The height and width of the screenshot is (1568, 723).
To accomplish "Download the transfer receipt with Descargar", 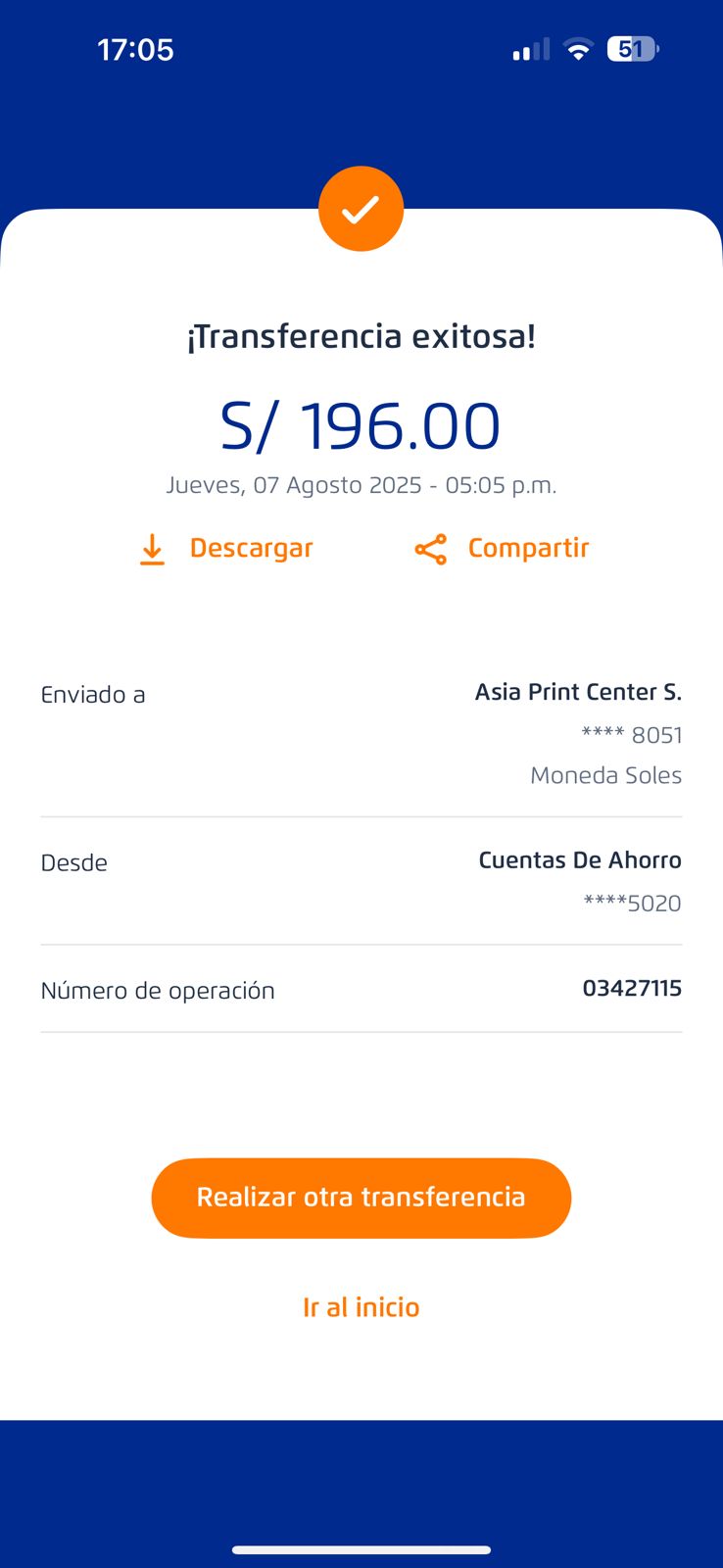I will [225, 549].
